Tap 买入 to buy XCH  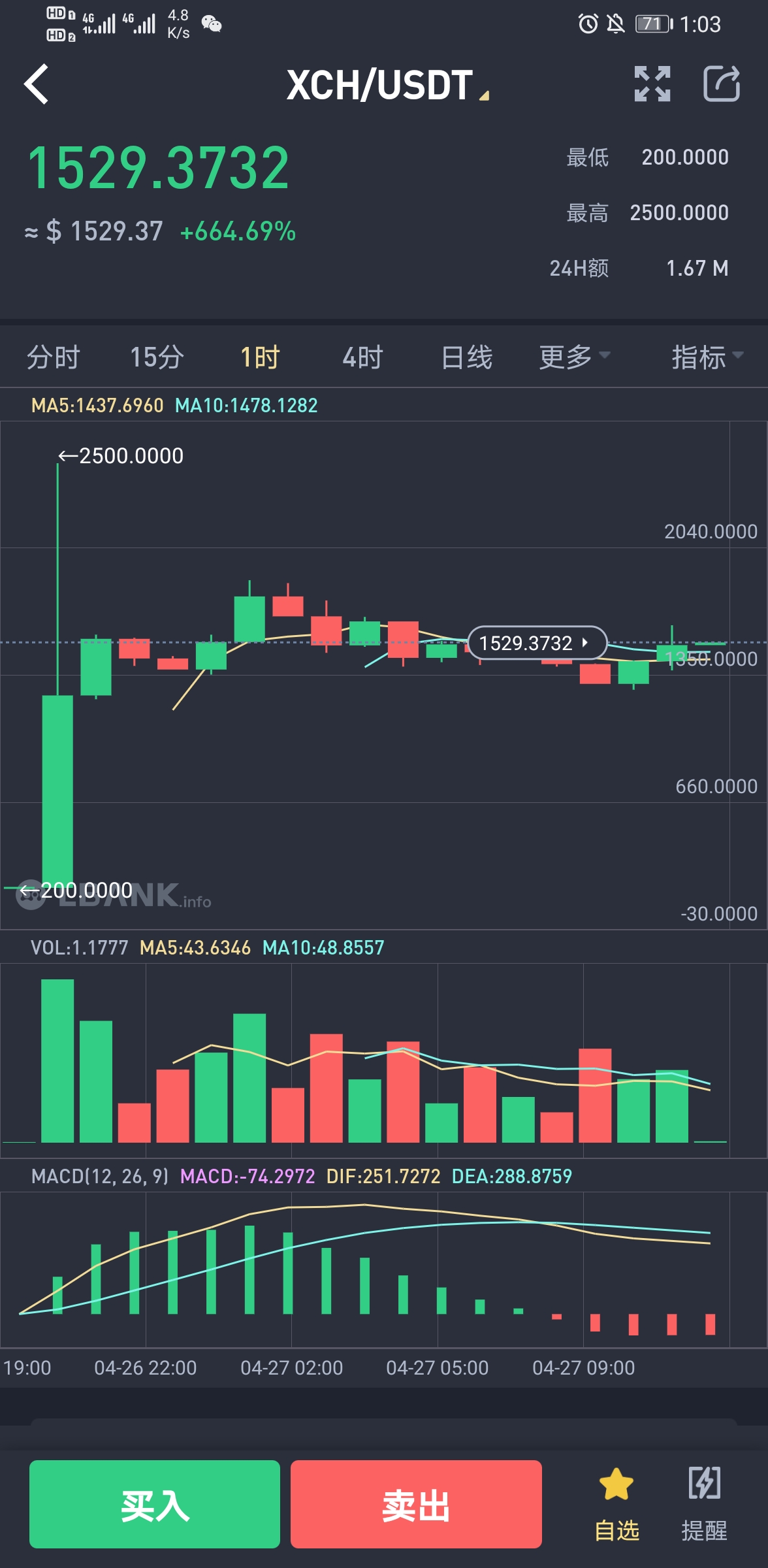click(x=155, y=1505)
